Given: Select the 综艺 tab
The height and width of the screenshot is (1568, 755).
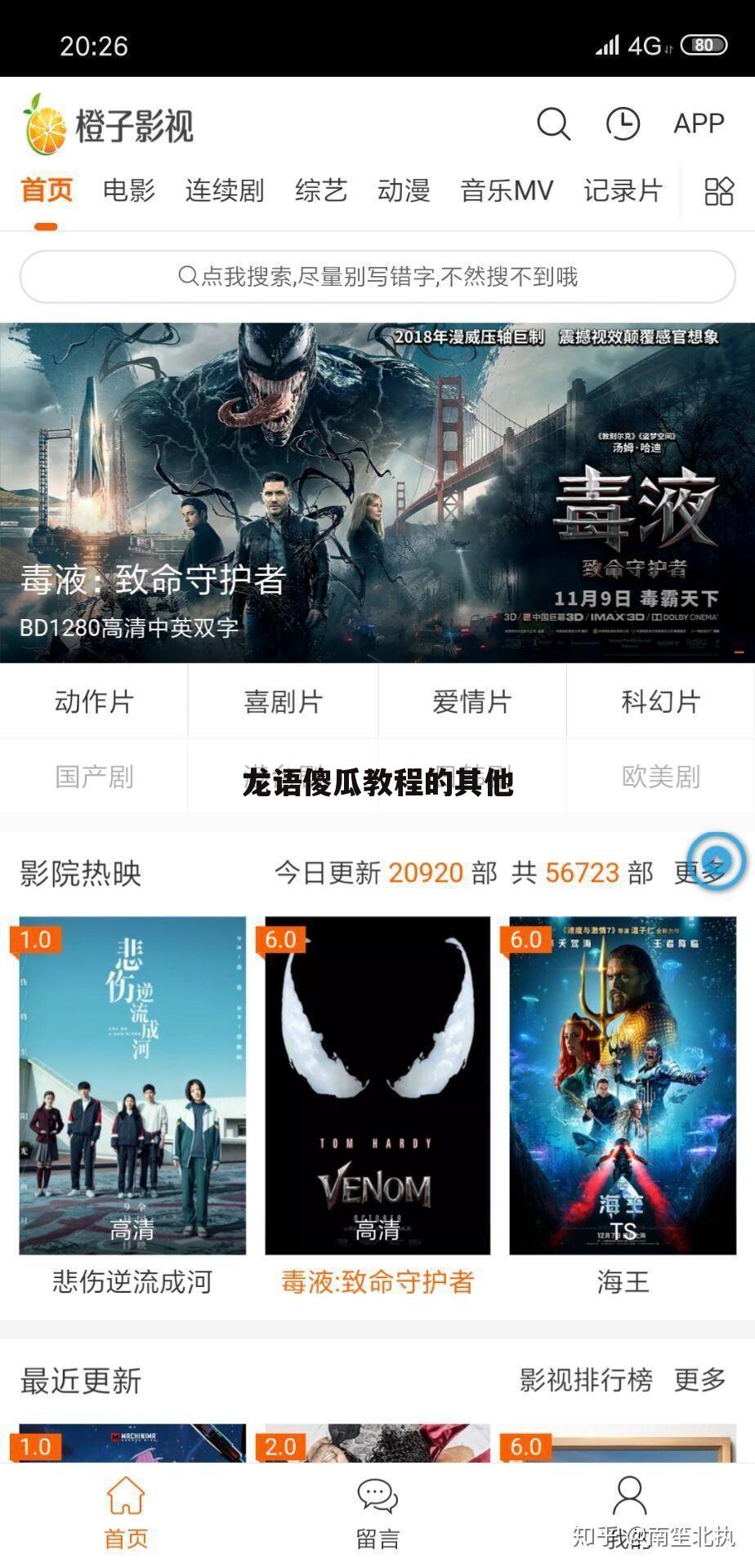Looking at the screenshot, I should click(321, 190).
